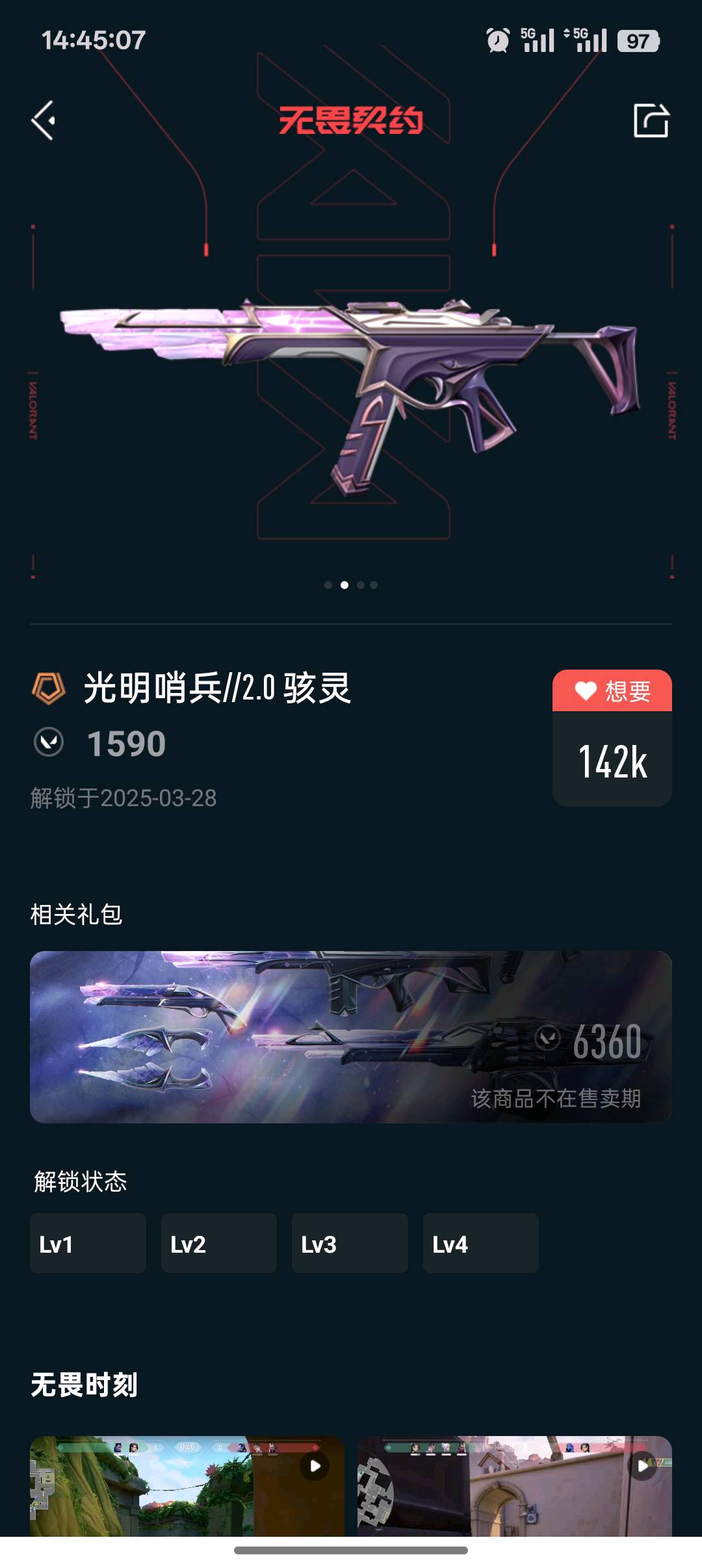Image resolution: width=702 pixels, height=1568 pixels.
Task: Tap the 想要 wishlist heart button
Action: click(612, 691)
